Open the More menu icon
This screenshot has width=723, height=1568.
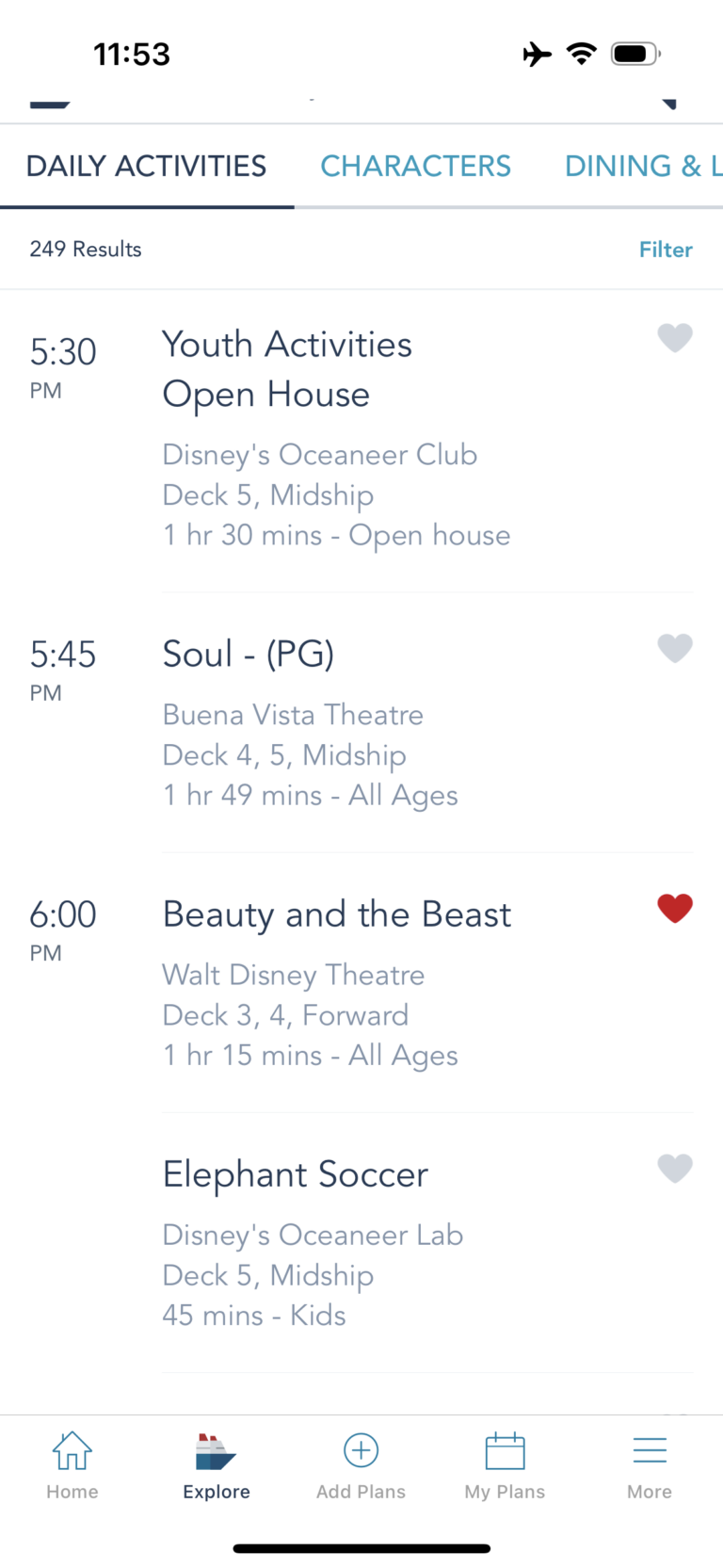650,1451
